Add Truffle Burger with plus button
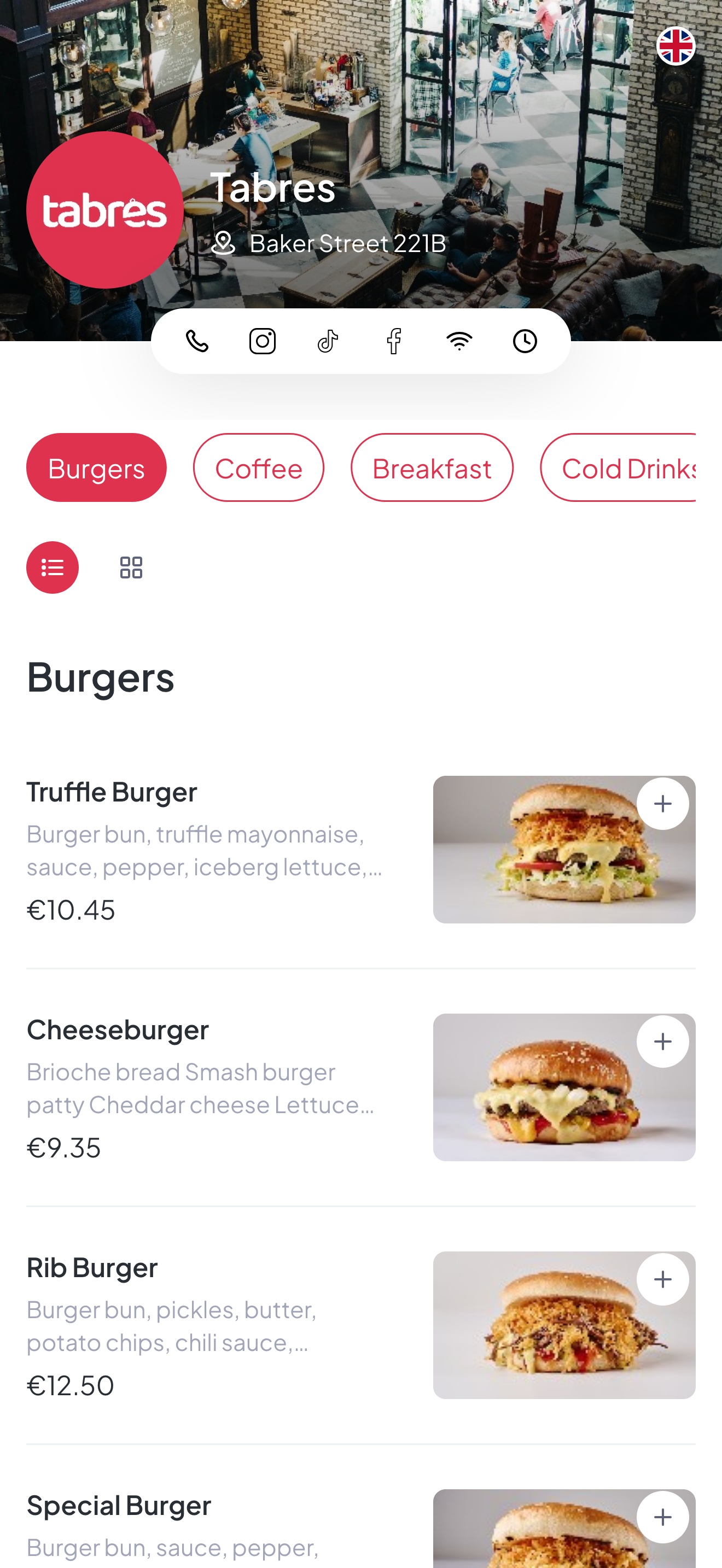Screen dimensions: 722x1568 (662, 804)
